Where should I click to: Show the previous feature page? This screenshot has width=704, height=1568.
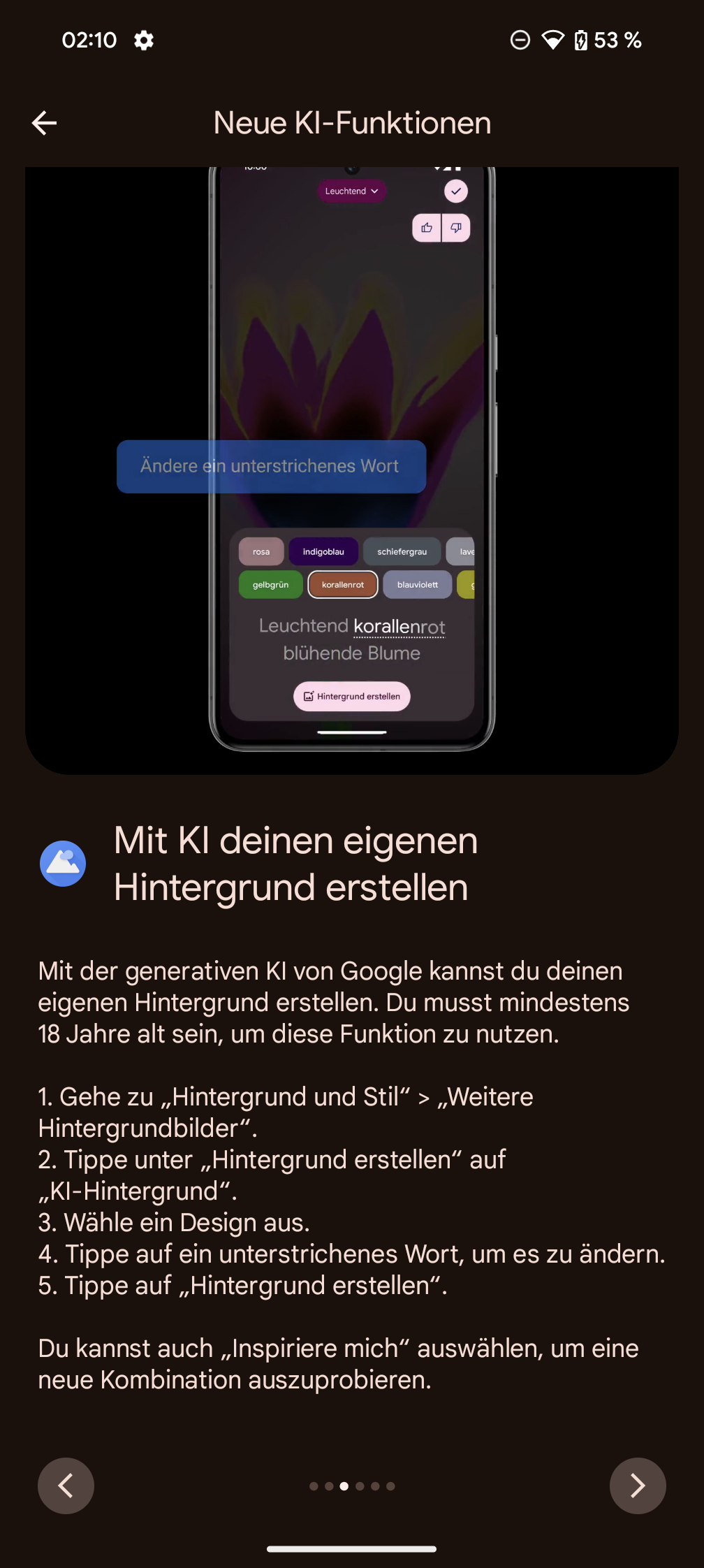click(x=66, y=1485)
